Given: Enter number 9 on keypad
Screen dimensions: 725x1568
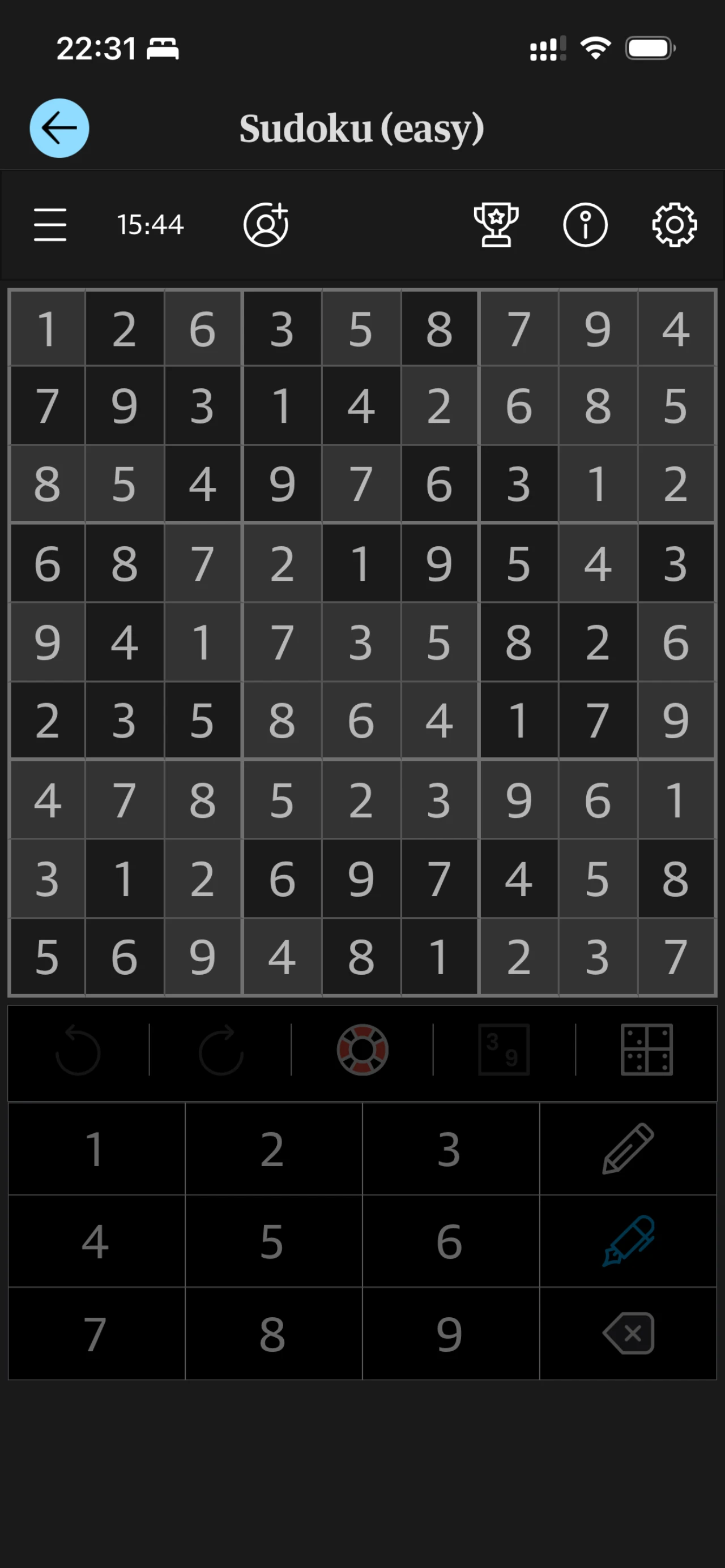Looking at the screenshot, I should [450, 1334].
